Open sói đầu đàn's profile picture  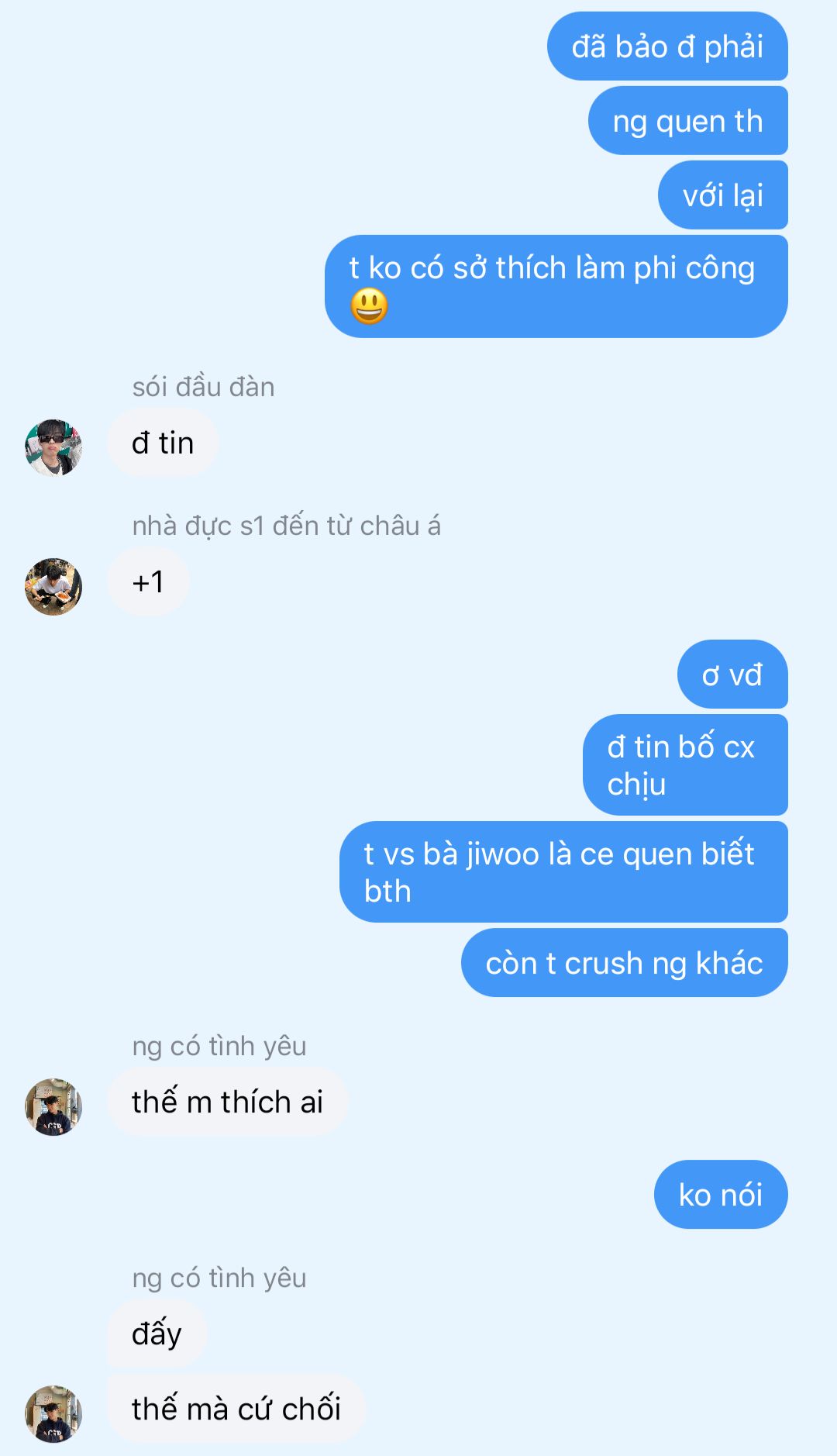(x=53, y=447)
